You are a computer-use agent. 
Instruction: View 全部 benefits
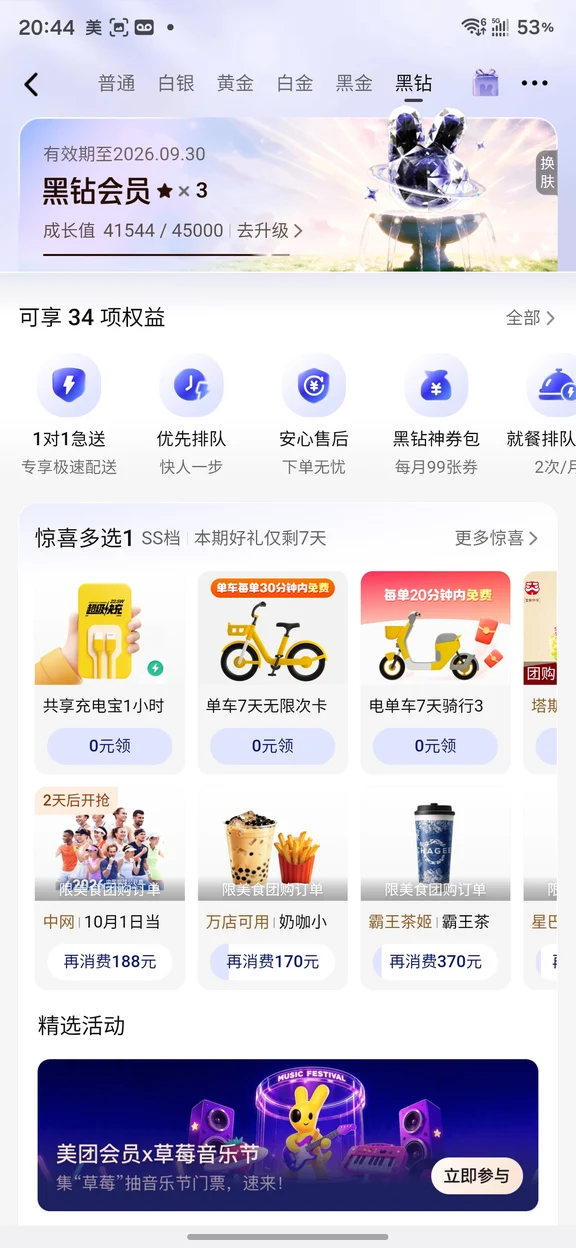pos(530,318)
